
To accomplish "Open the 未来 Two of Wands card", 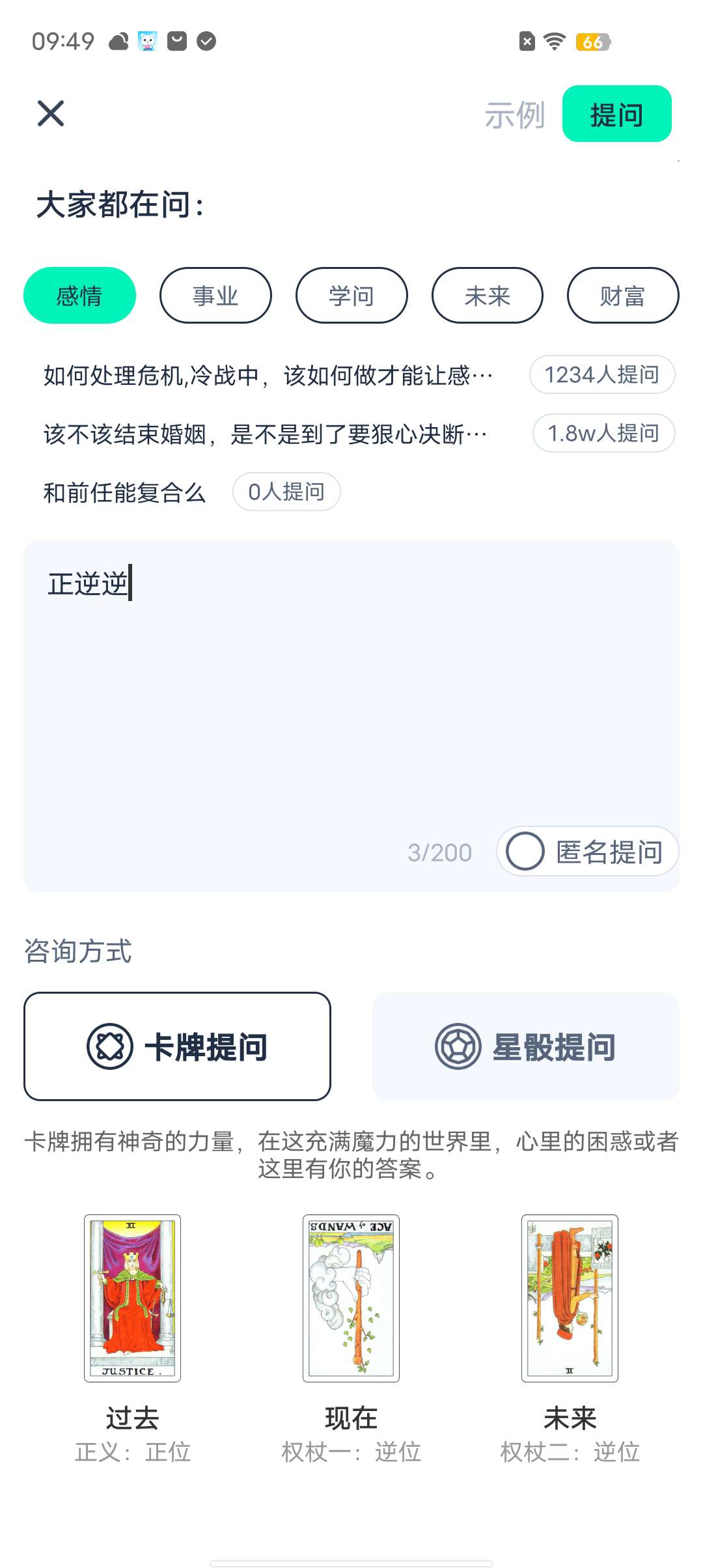I will click(x=570, y=1298).
